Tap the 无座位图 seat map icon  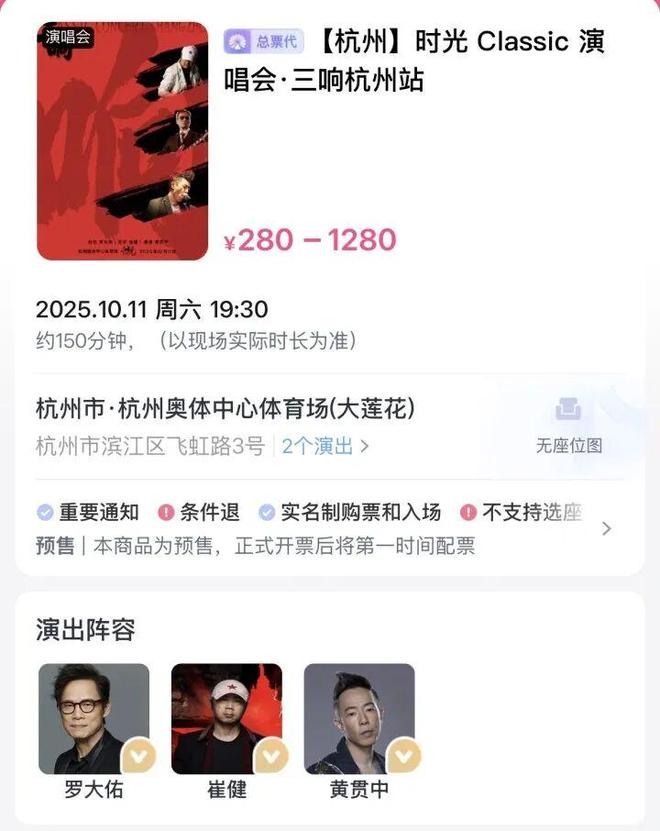[x=568, y=410]
